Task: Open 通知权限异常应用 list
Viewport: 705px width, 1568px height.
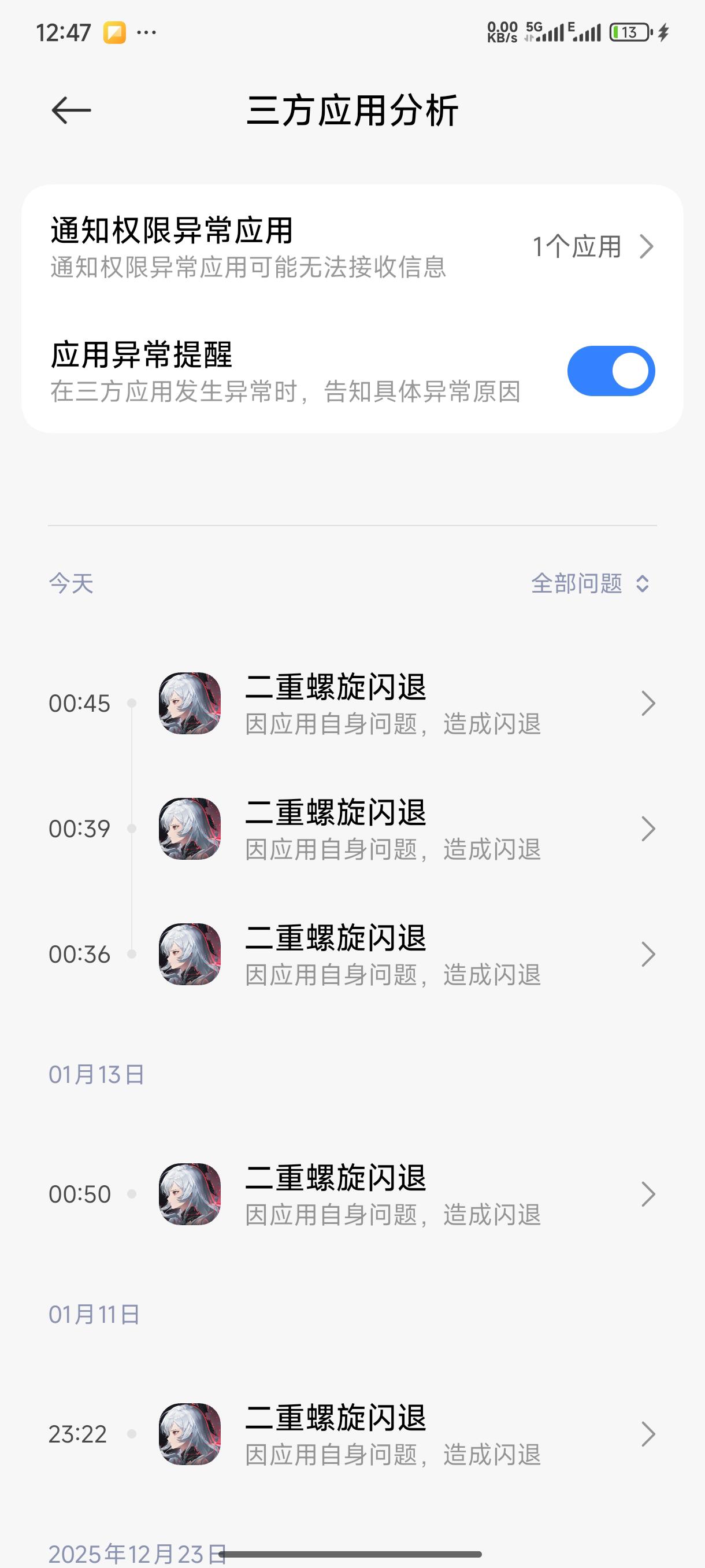Action: tap(351, 247)
